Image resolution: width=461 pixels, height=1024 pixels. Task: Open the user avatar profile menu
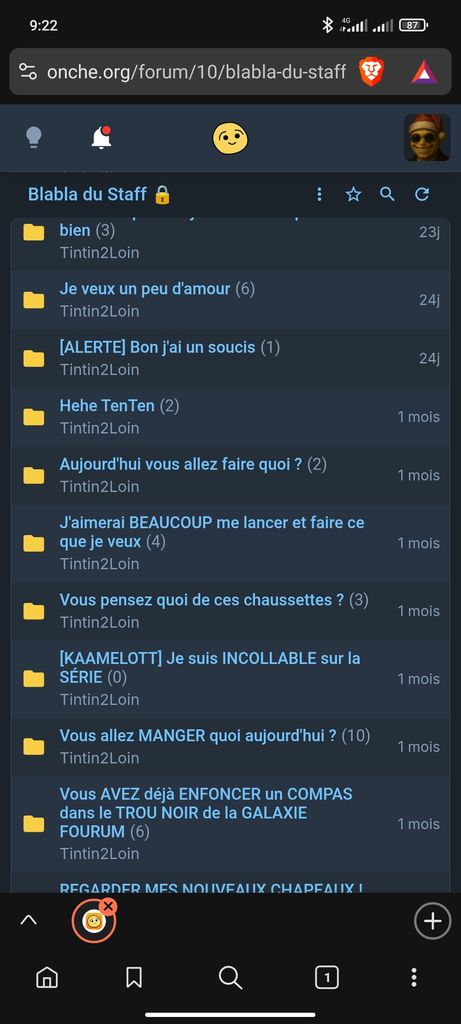[x=427, y=137]
